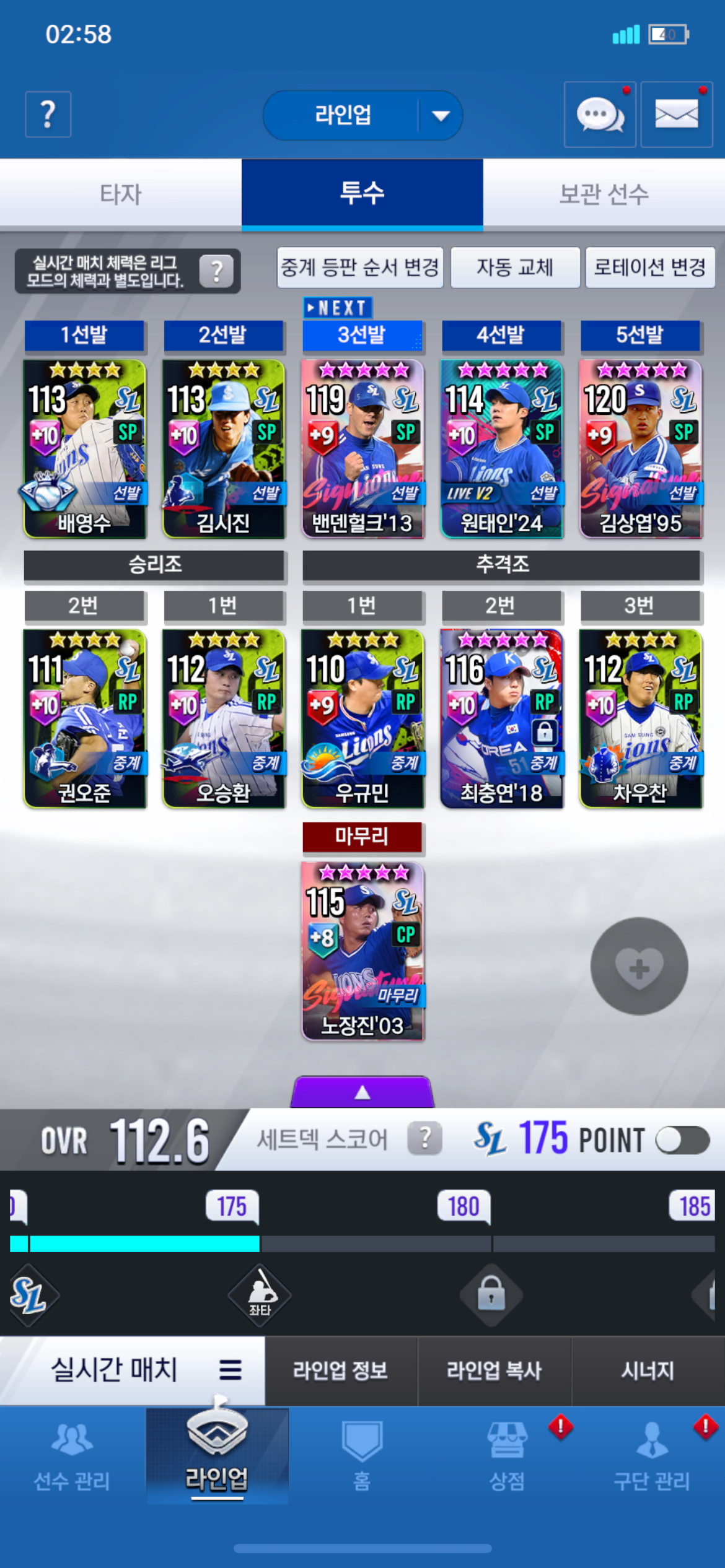Open the mailbox envelope icon
The width and height of the screenshot is (725, 1568).
click(x=676, y=115)
